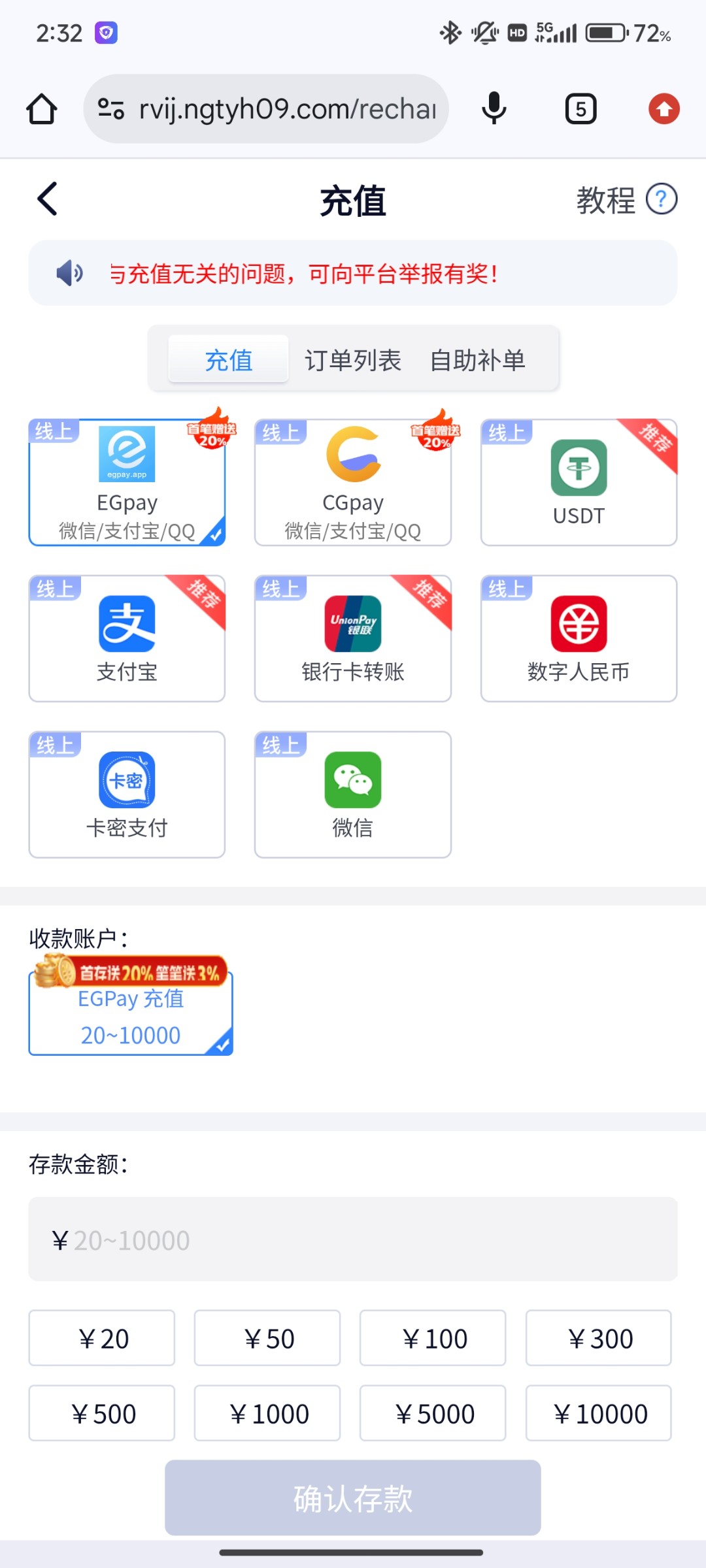Select 卡密支付 payment option
The width and height of the screenshot is (706, 1568).
pos(127,794)
